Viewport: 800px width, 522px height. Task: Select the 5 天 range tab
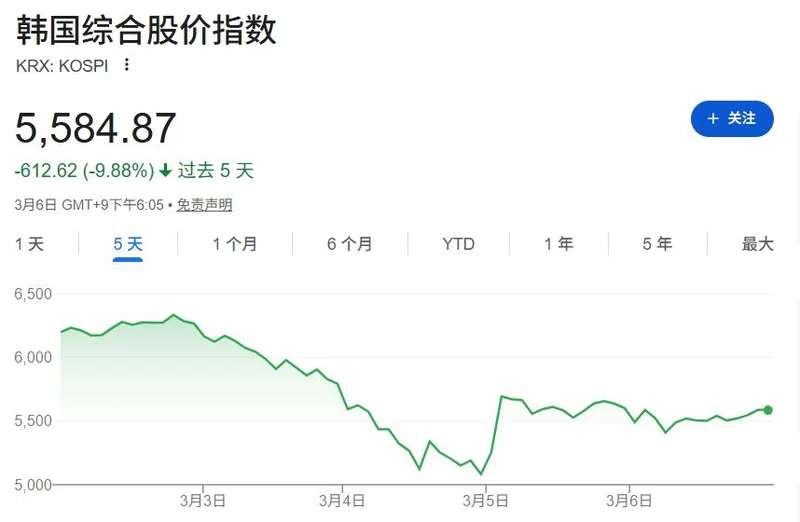tap(128, 244)
